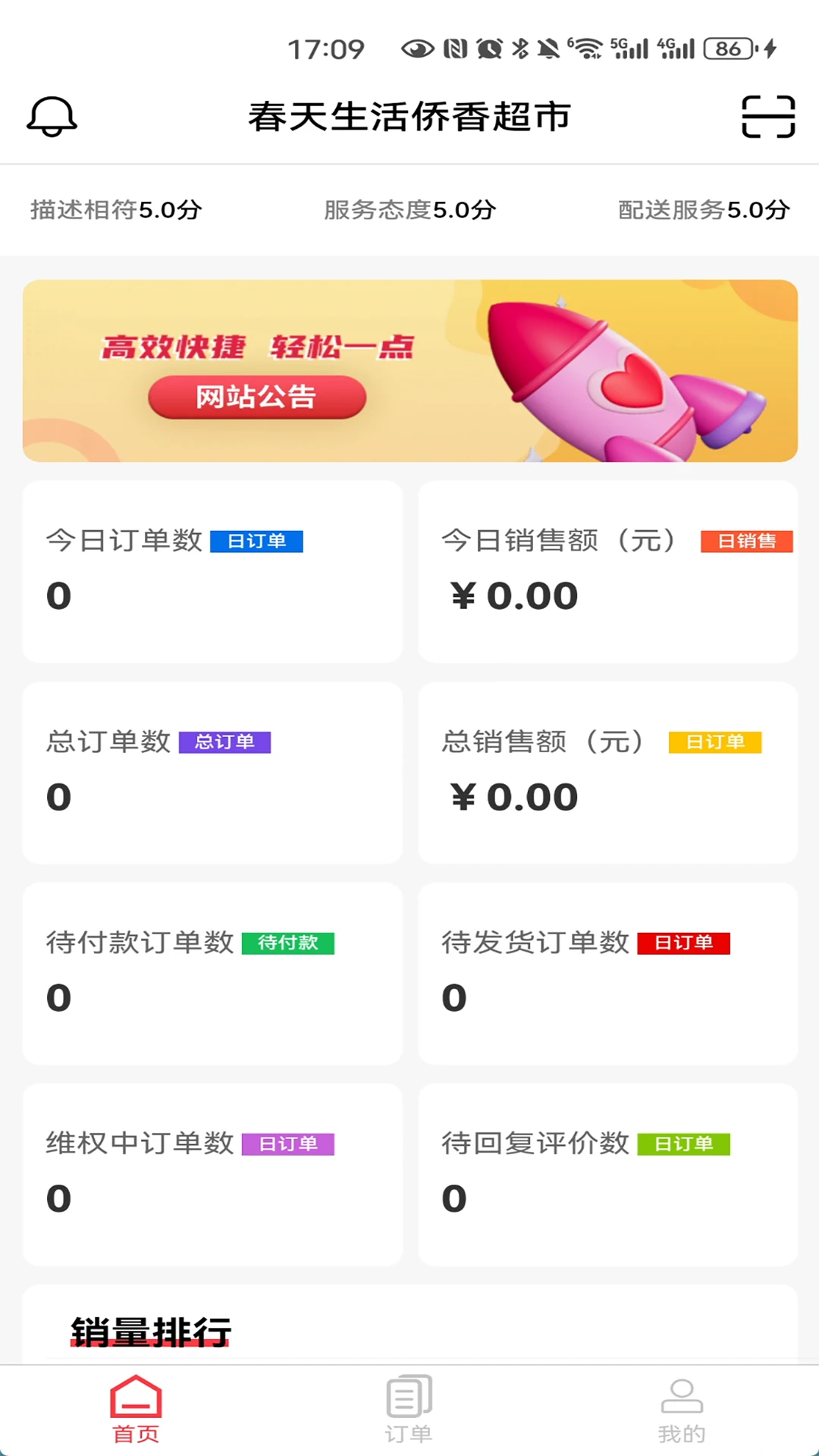View the 总订单数 card
This screenshot has height=1456, width=819.
tap(212, 773)
